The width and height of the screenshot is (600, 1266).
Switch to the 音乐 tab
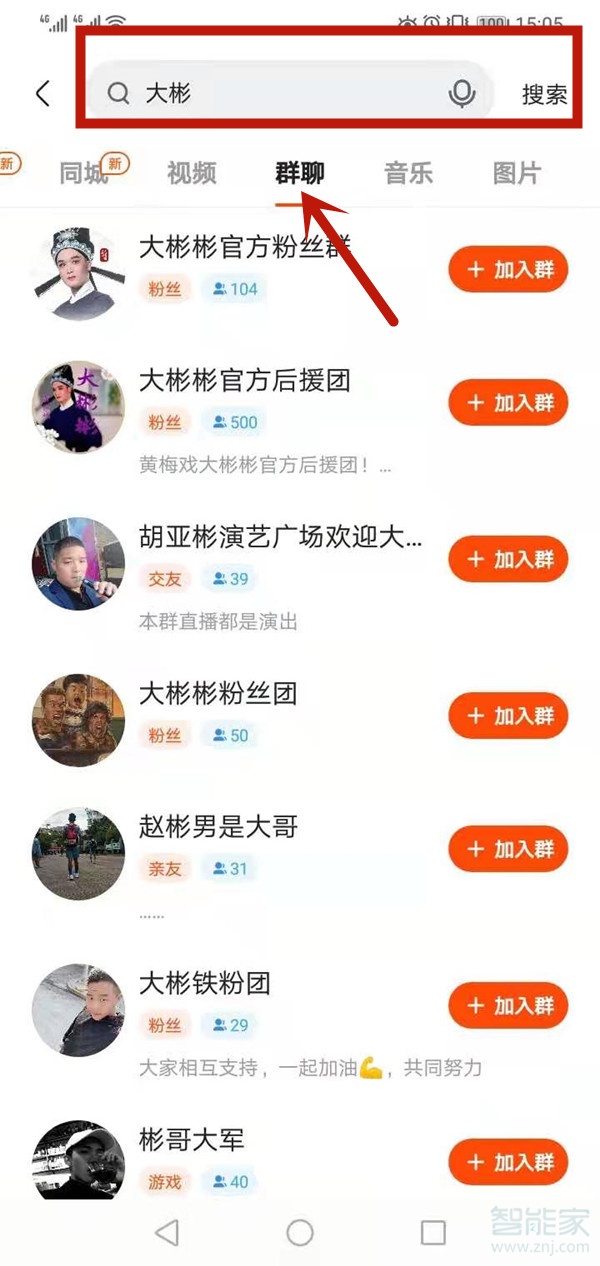[408, 173]
